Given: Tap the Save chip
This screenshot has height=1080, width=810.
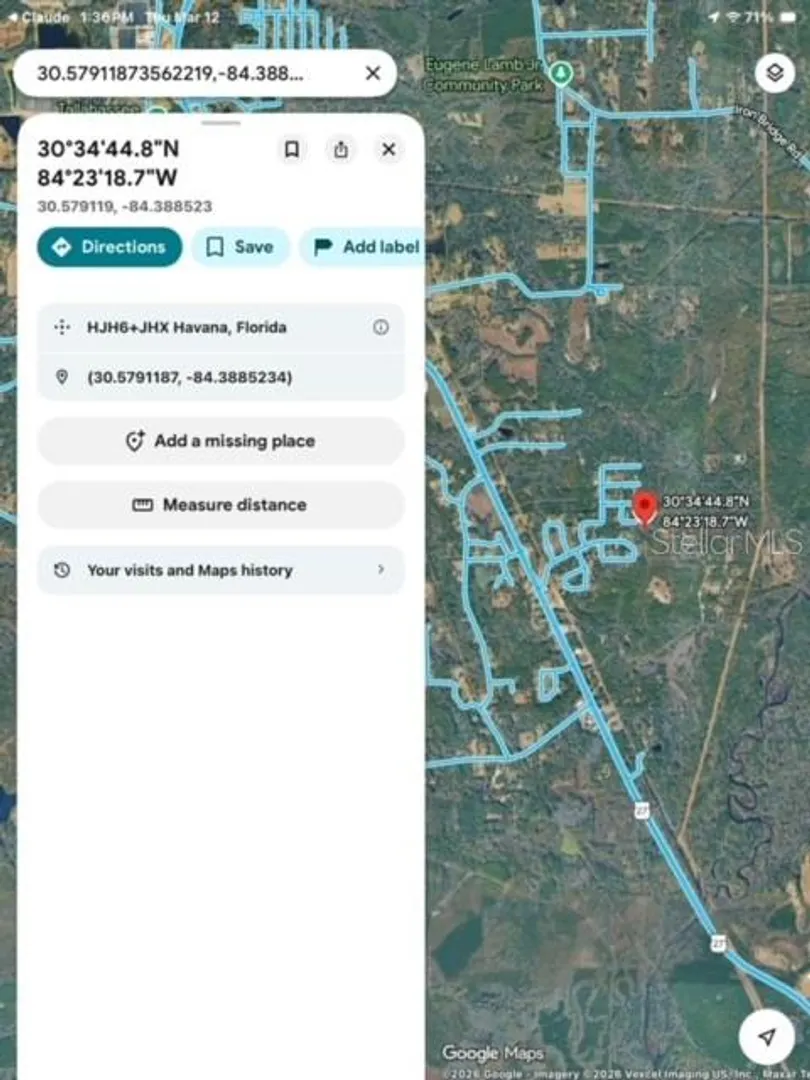Looking at the screenshot, I should [240, 247].
